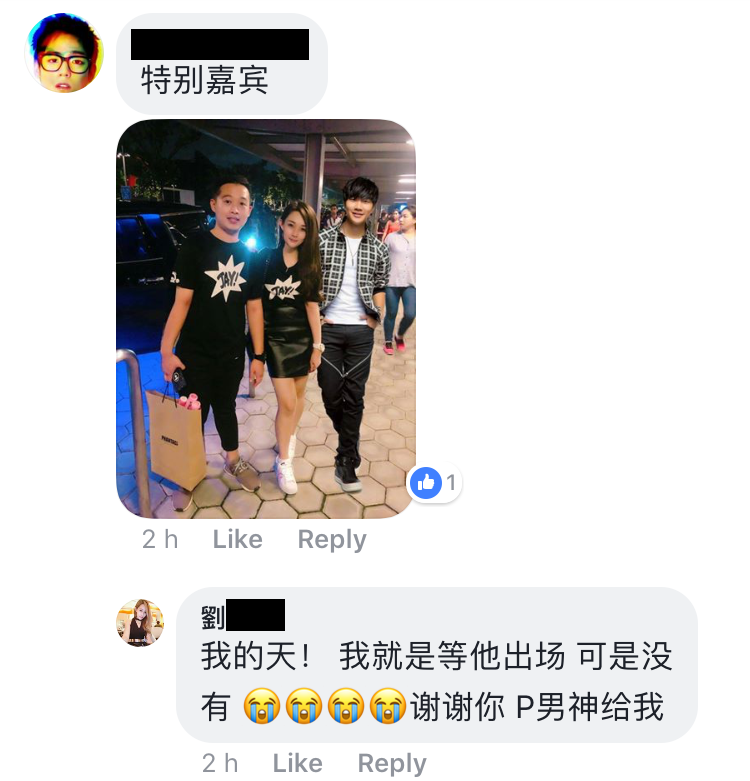Like 劉's reply 我的天

[297, 764]
